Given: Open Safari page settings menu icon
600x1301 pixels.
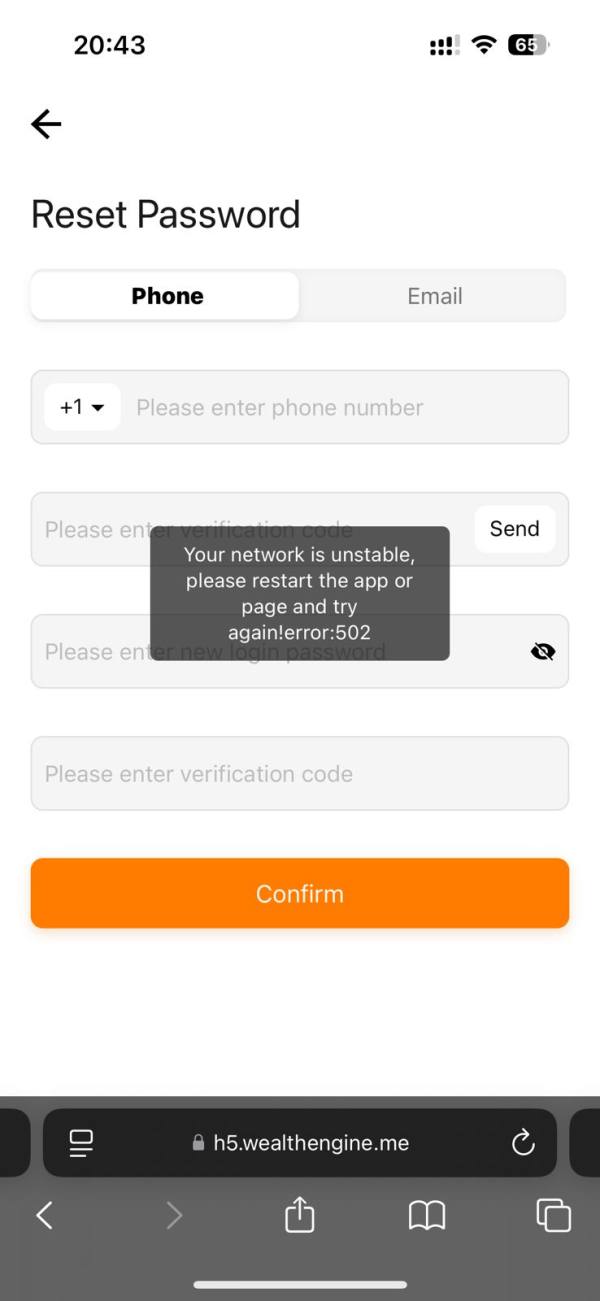Looking at the screenshot, I should click(x=81, y=1143).
